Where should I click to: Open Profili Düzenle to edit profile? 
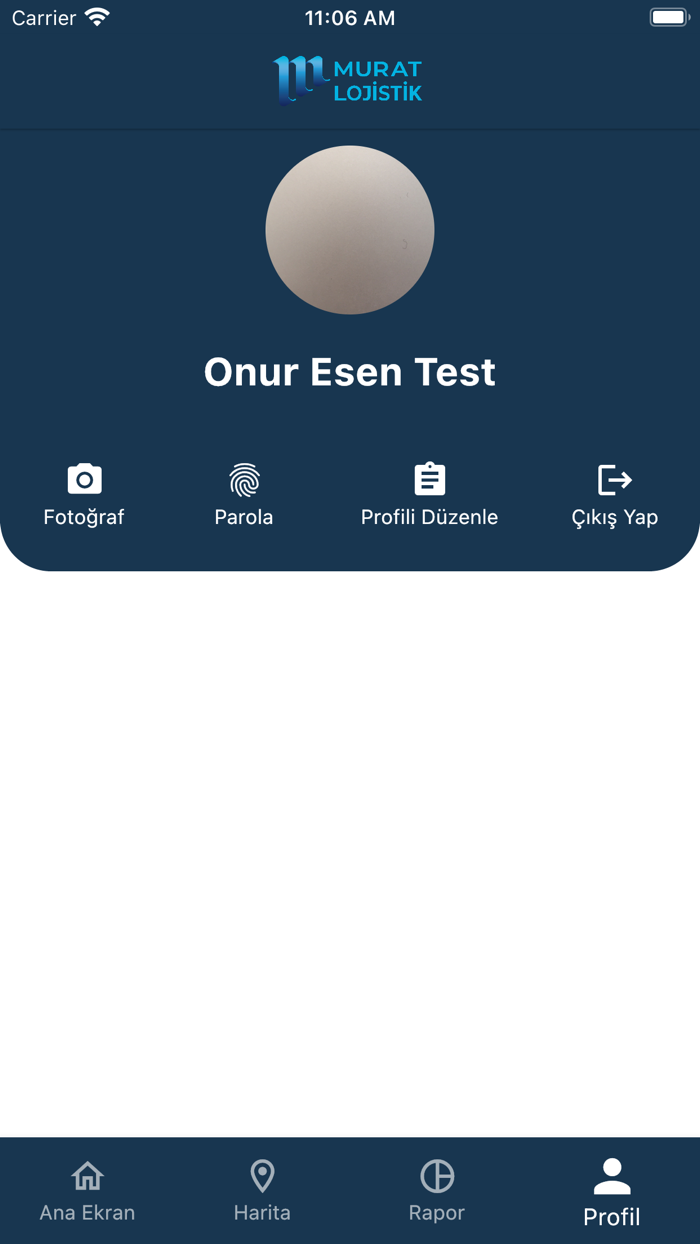coord(429,495)
